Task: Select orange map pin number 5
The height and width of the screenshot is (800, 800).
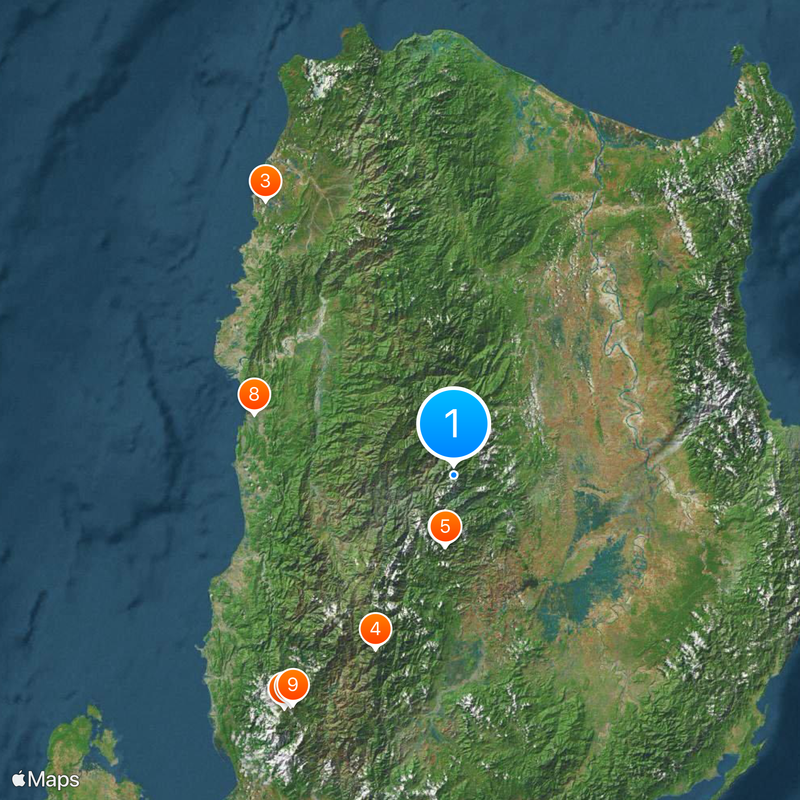Action: coord(445,526)
